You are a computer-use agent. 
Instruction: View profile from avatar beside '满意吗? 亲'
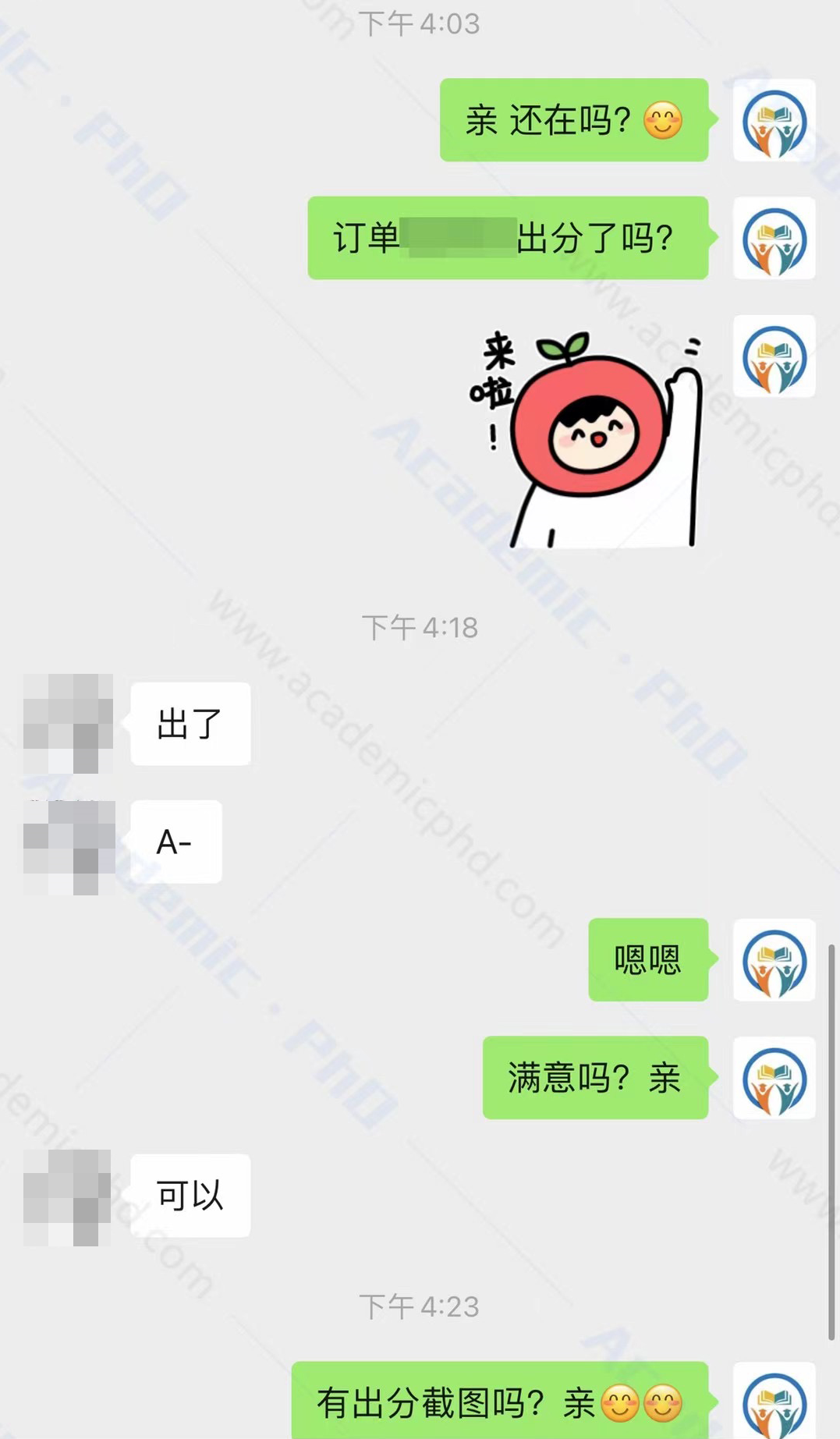[x=774, y=1078]
